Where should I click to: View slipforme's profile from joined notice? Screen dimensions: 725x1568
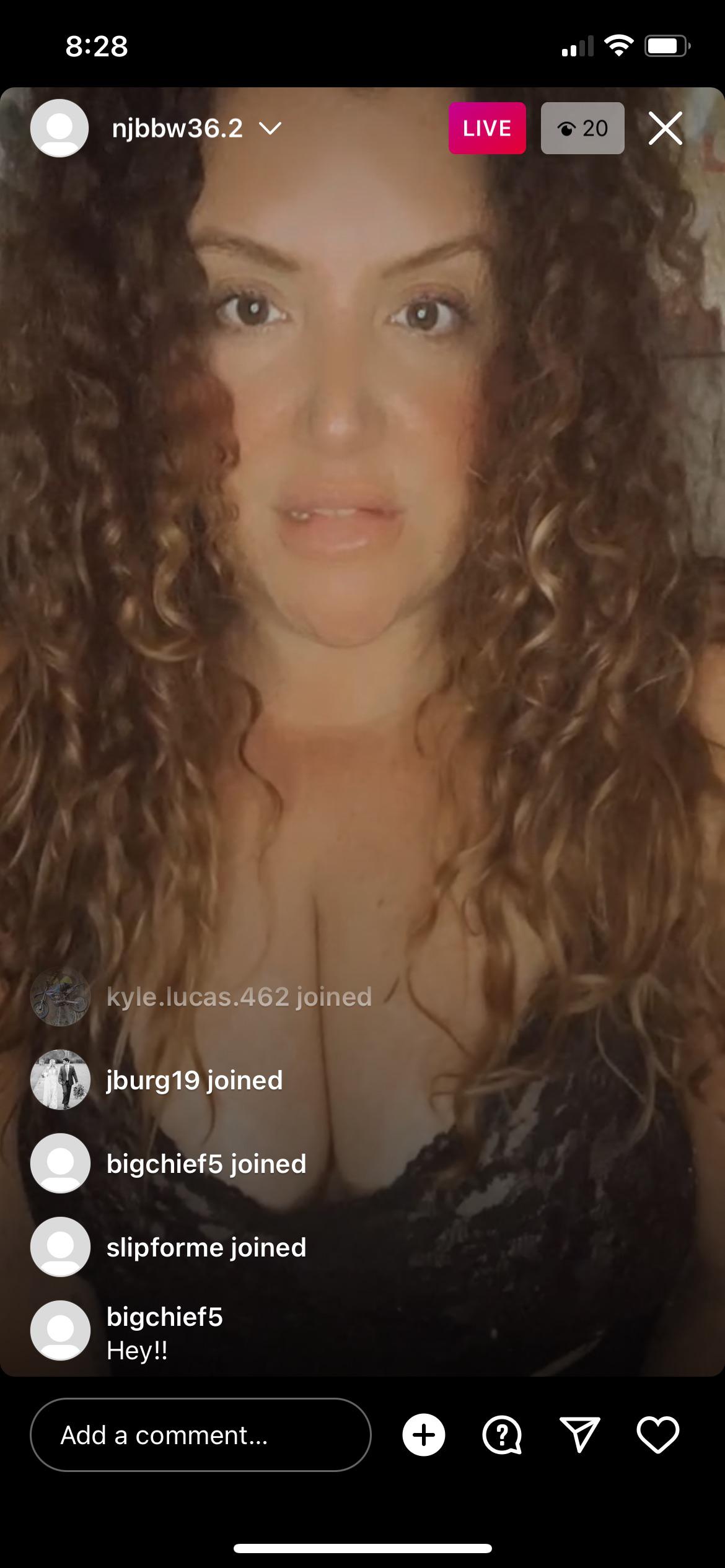tap(61, 1247)
